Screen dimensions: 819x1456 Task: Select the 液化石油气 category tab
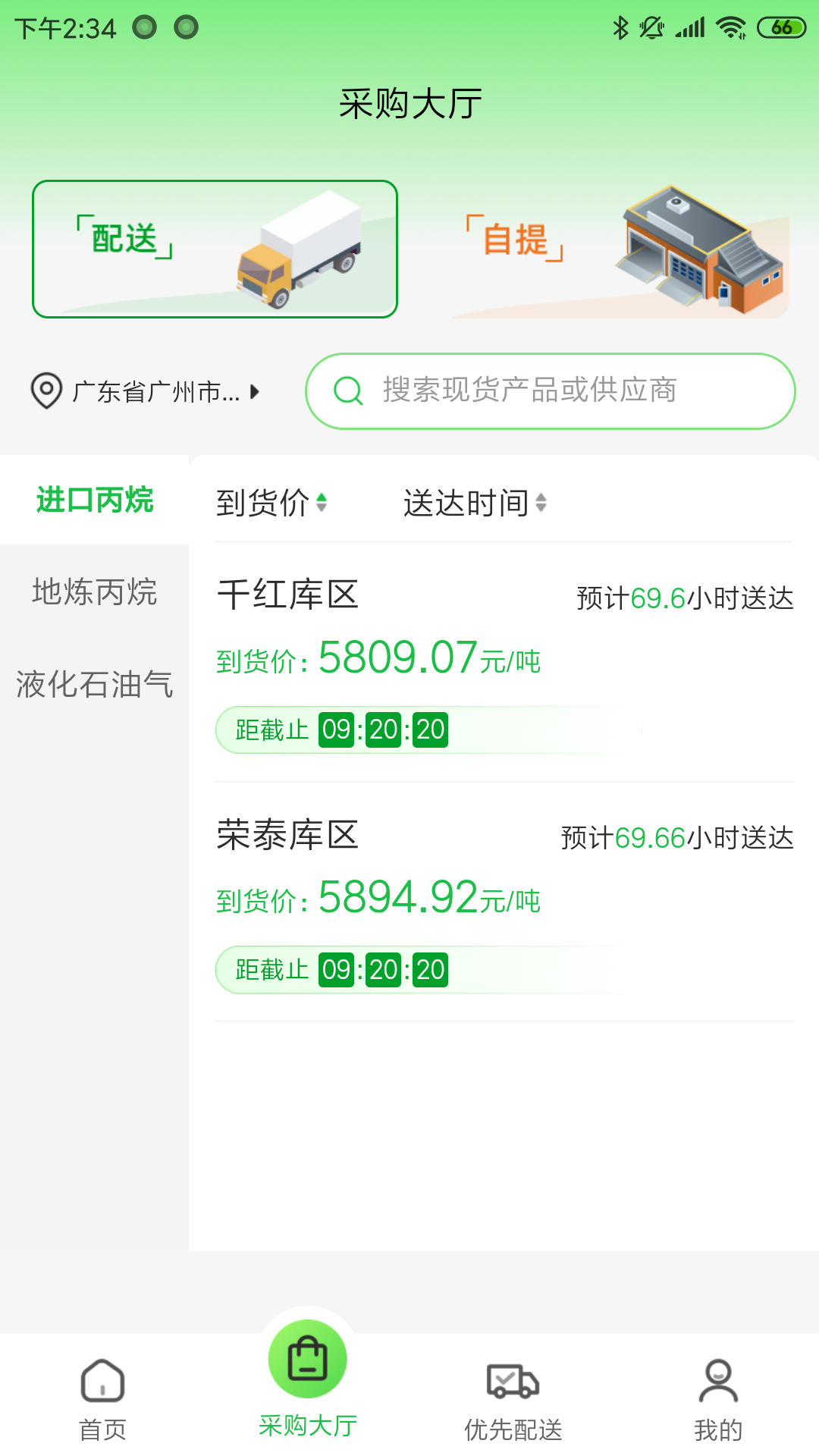click(x=94, y=685)
